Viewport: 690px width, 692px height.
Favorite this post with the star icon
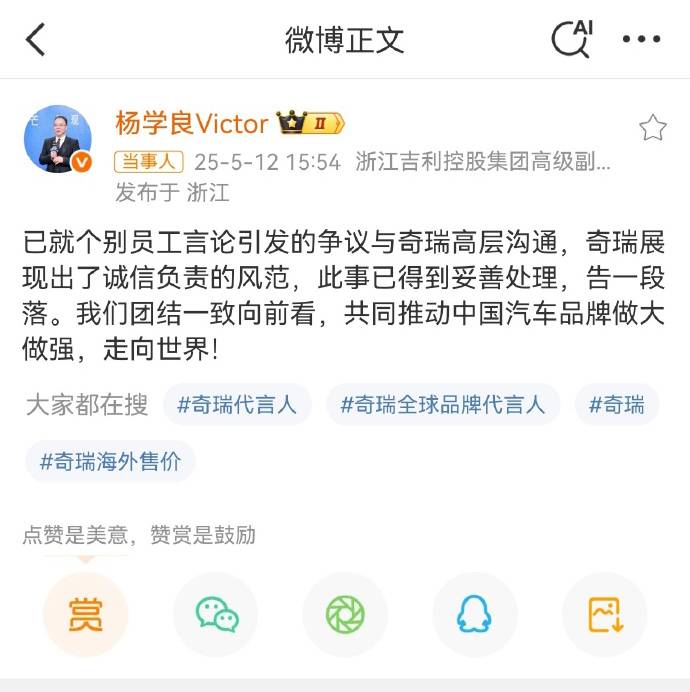[652, 128]
